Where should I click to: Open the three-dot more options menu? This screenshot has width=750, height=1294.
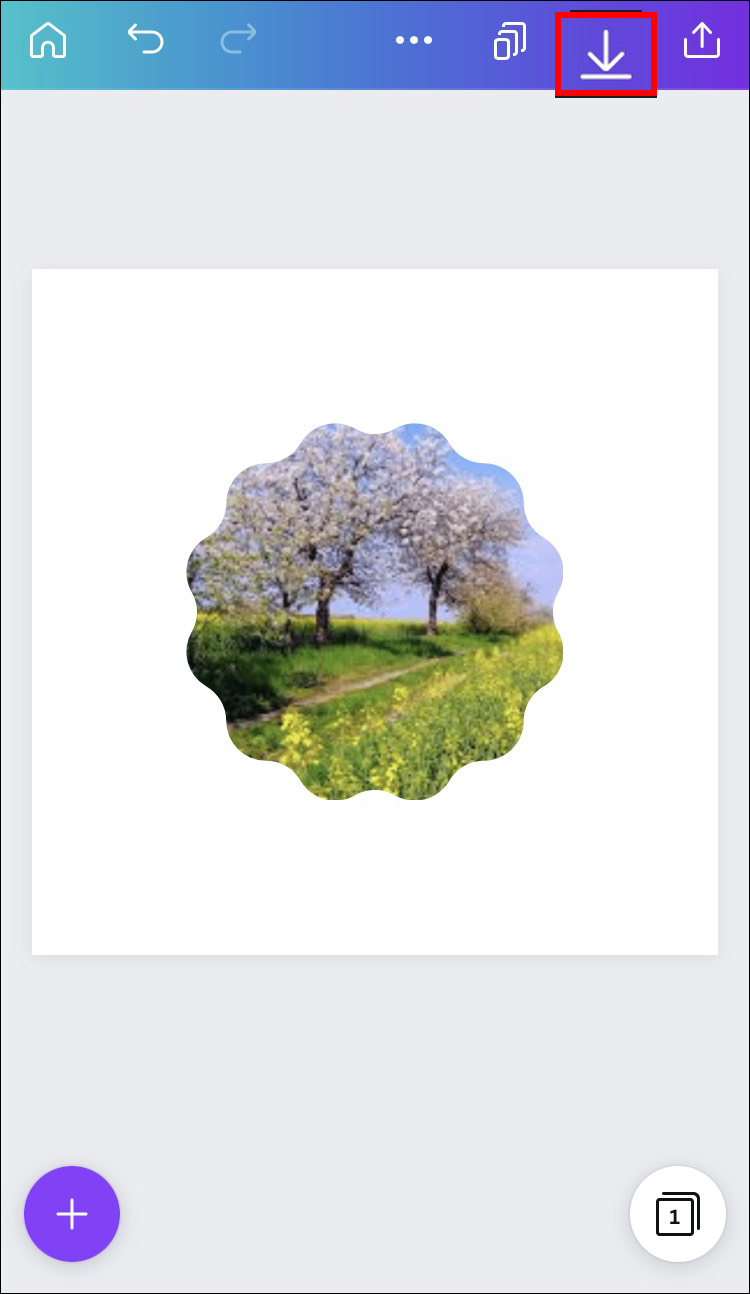[x=413, y=41]
